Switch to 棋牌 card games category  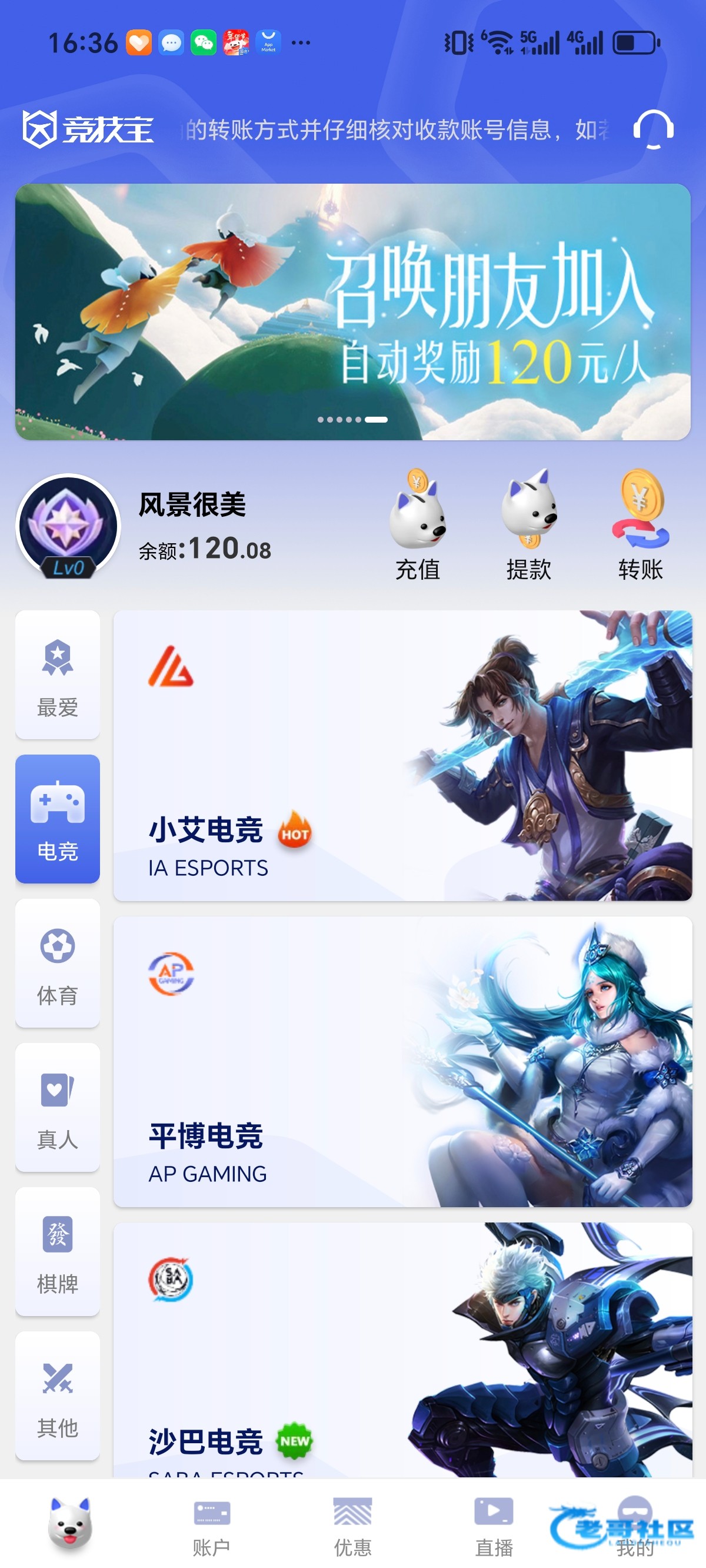[58, 1251]
